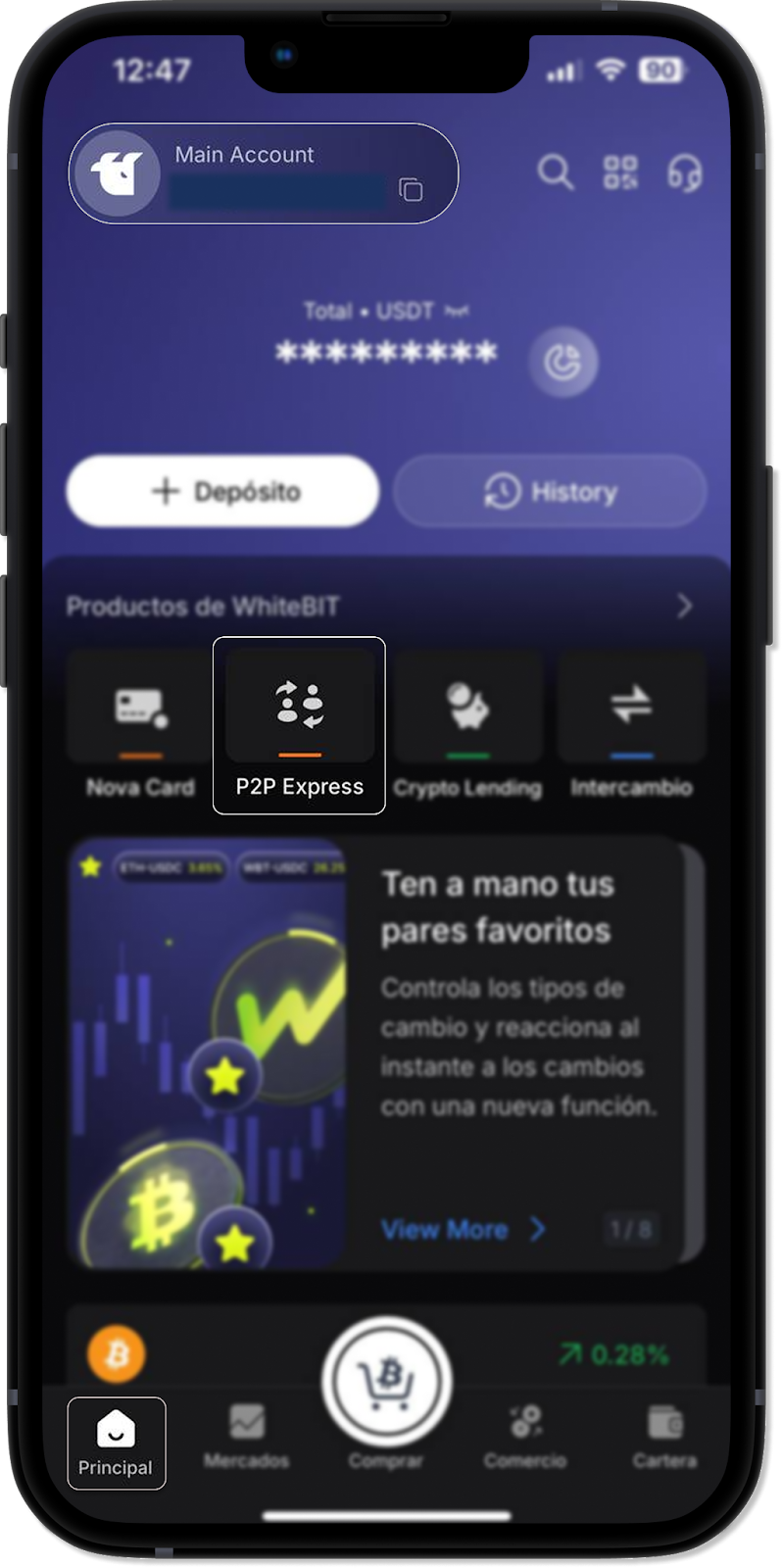Open transaction History
The image size is (782, 1568).
[550, 491]
